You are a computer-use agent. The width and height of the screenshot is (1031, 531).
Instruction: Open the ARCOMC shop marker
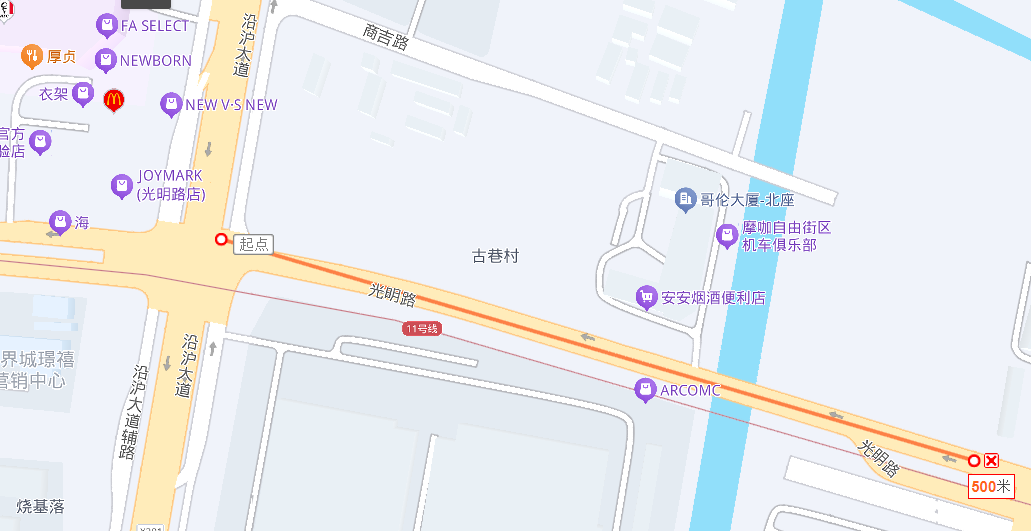pyautogui.click(x=646, y=390)
